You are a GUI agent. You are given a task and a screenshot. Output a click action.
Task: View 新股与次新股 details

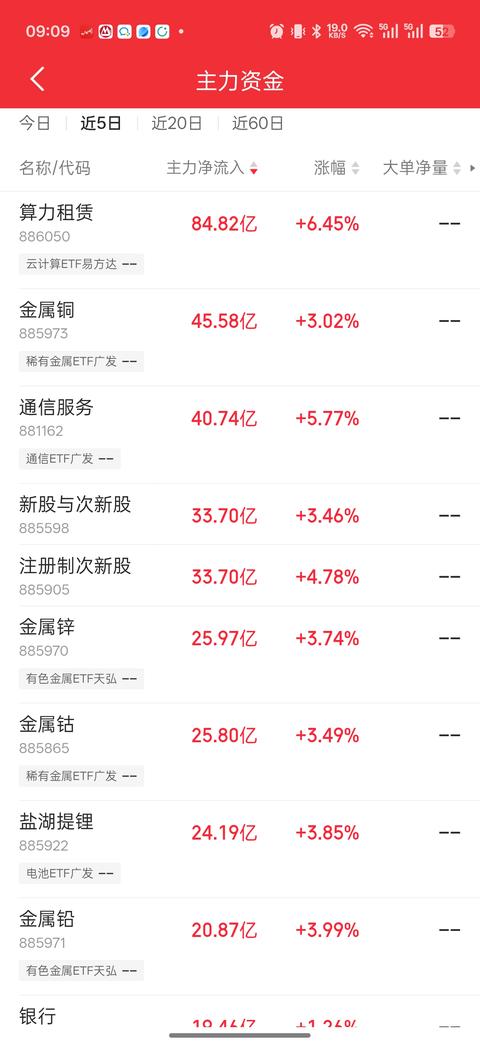point(240,514)
